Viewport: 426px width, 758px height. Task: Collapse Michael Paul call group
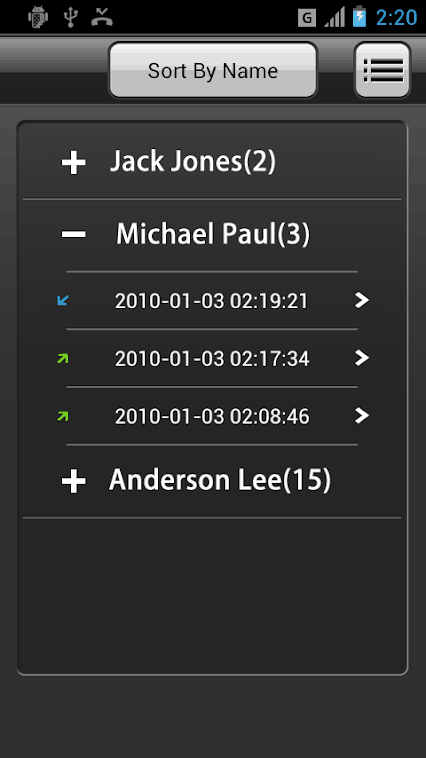coord(212,234)
